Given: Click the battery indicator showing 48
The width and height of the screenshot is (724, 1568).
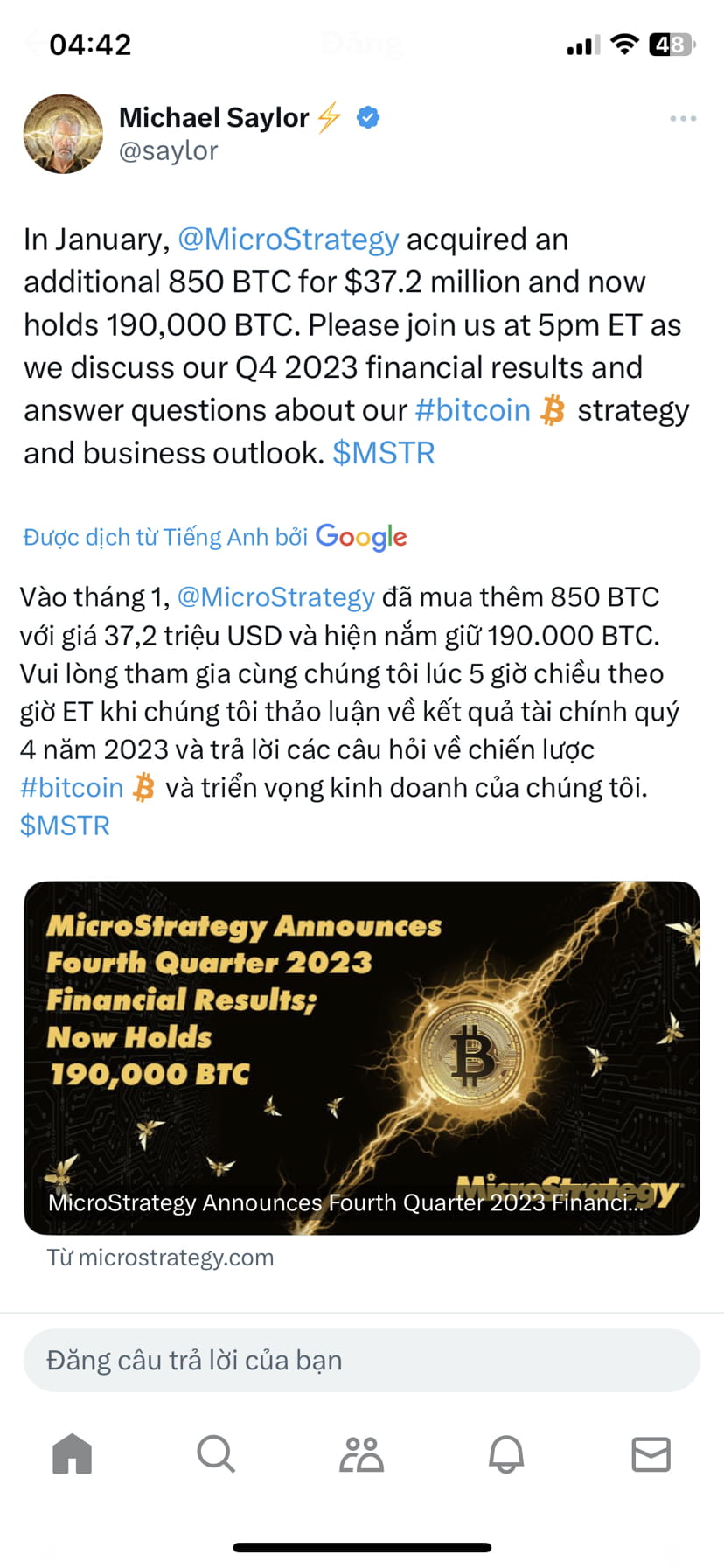Looking at the screenshot, I should 670,44.
